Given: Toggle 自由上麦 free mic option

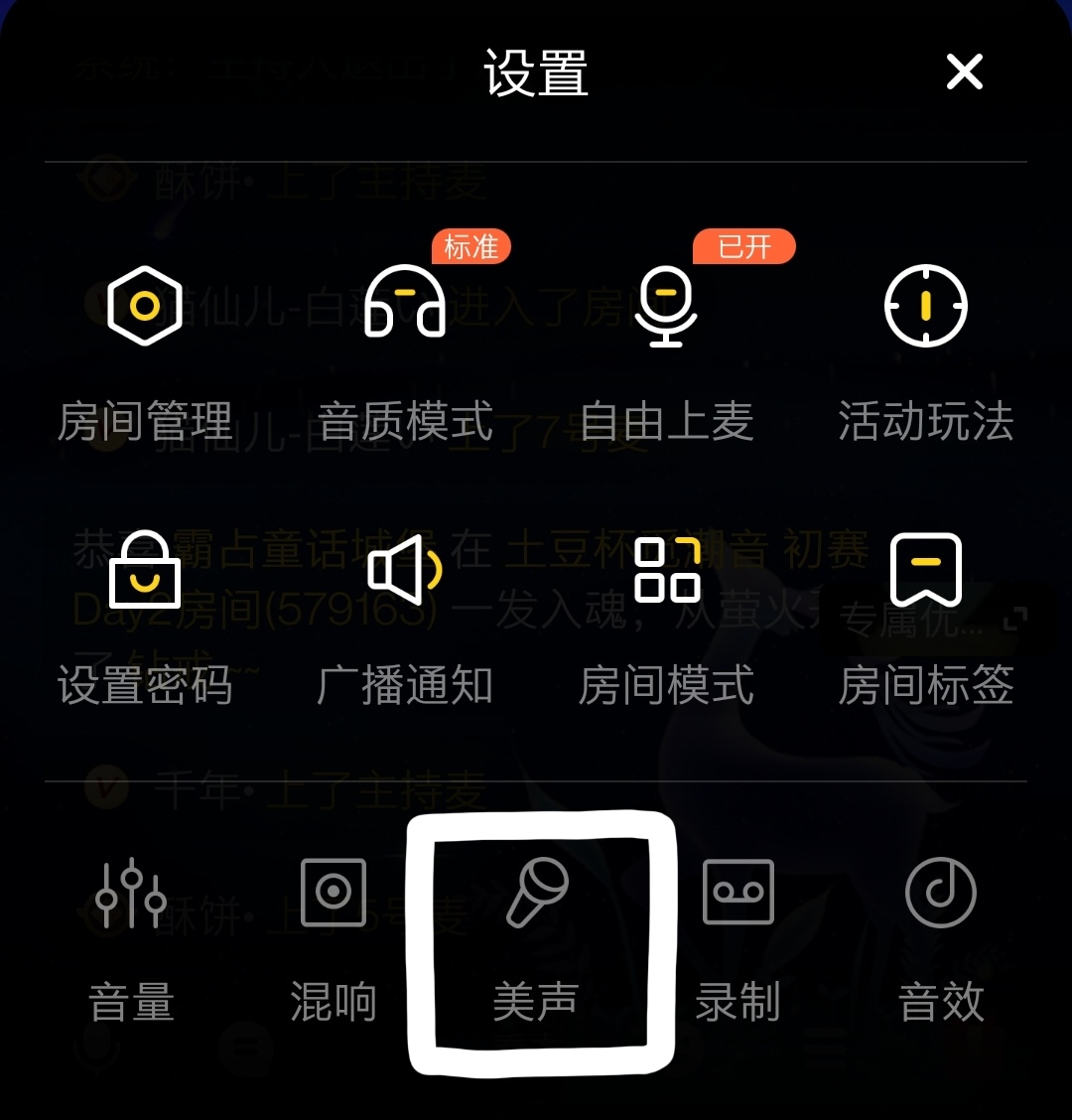Looking at the screenshot, I should point(667,348).
